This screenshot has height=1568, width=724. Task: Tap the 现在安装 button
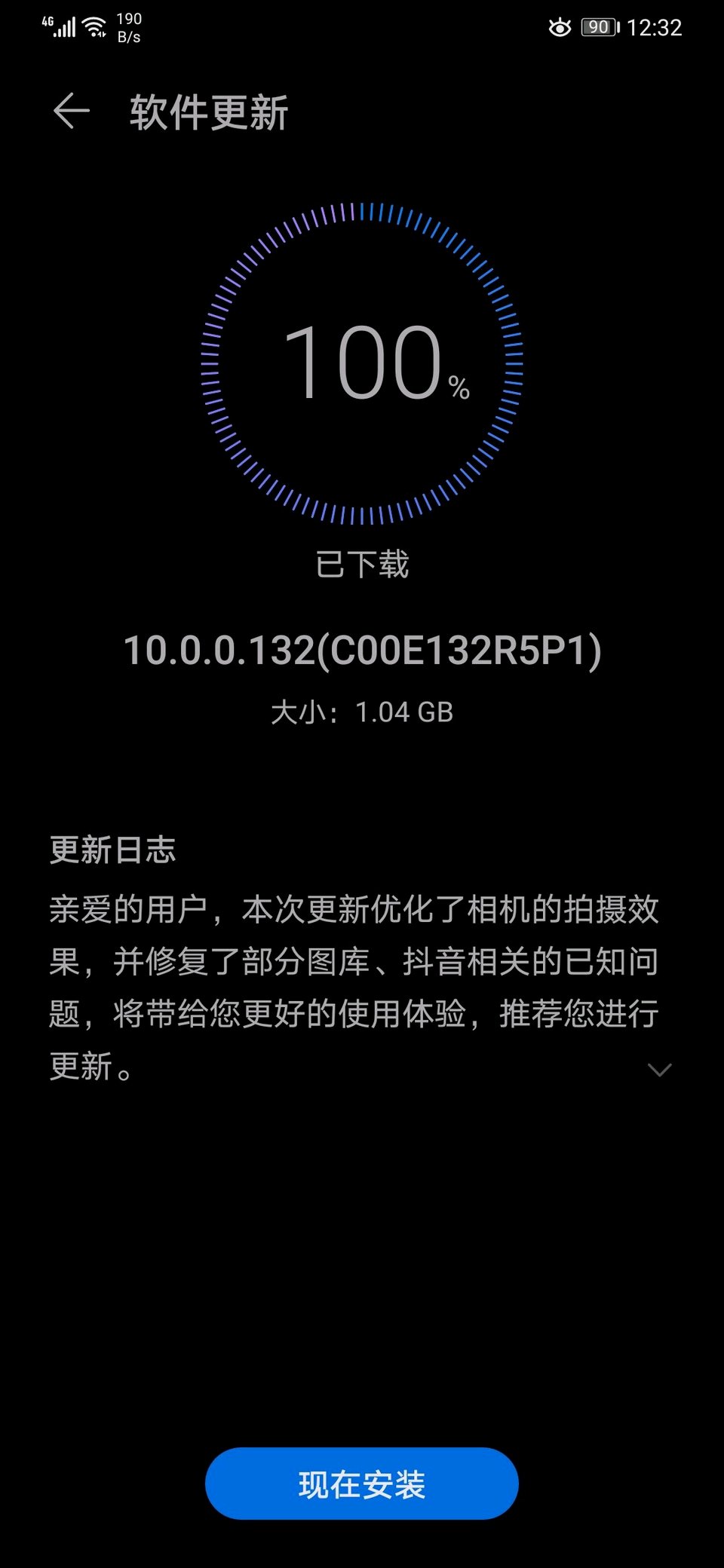362,1483
